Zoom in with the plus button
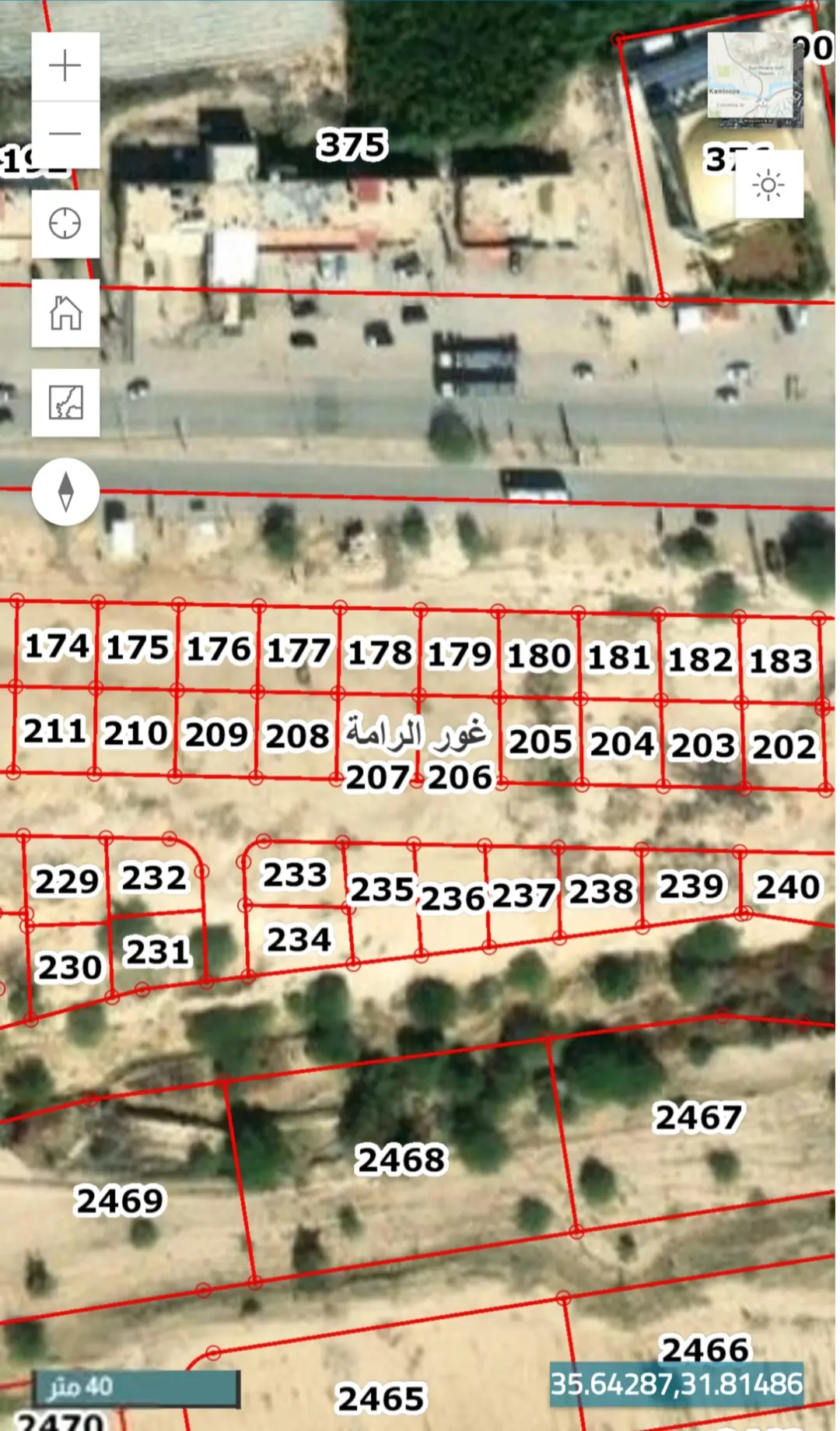The height and width of the screenshot is (1431, 840). click(x=65, y=66)
